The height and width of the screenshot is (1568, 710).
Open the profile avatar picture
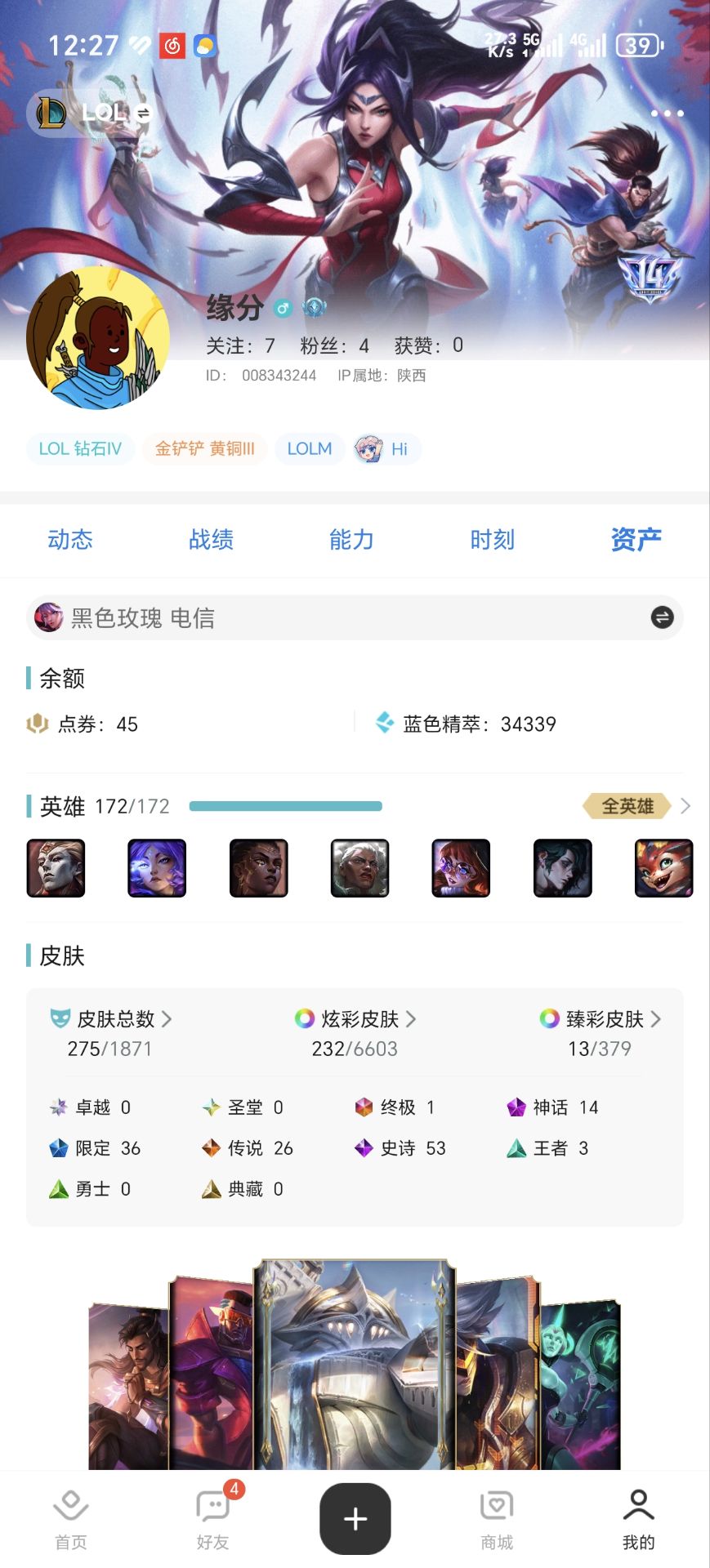[98, 338]
